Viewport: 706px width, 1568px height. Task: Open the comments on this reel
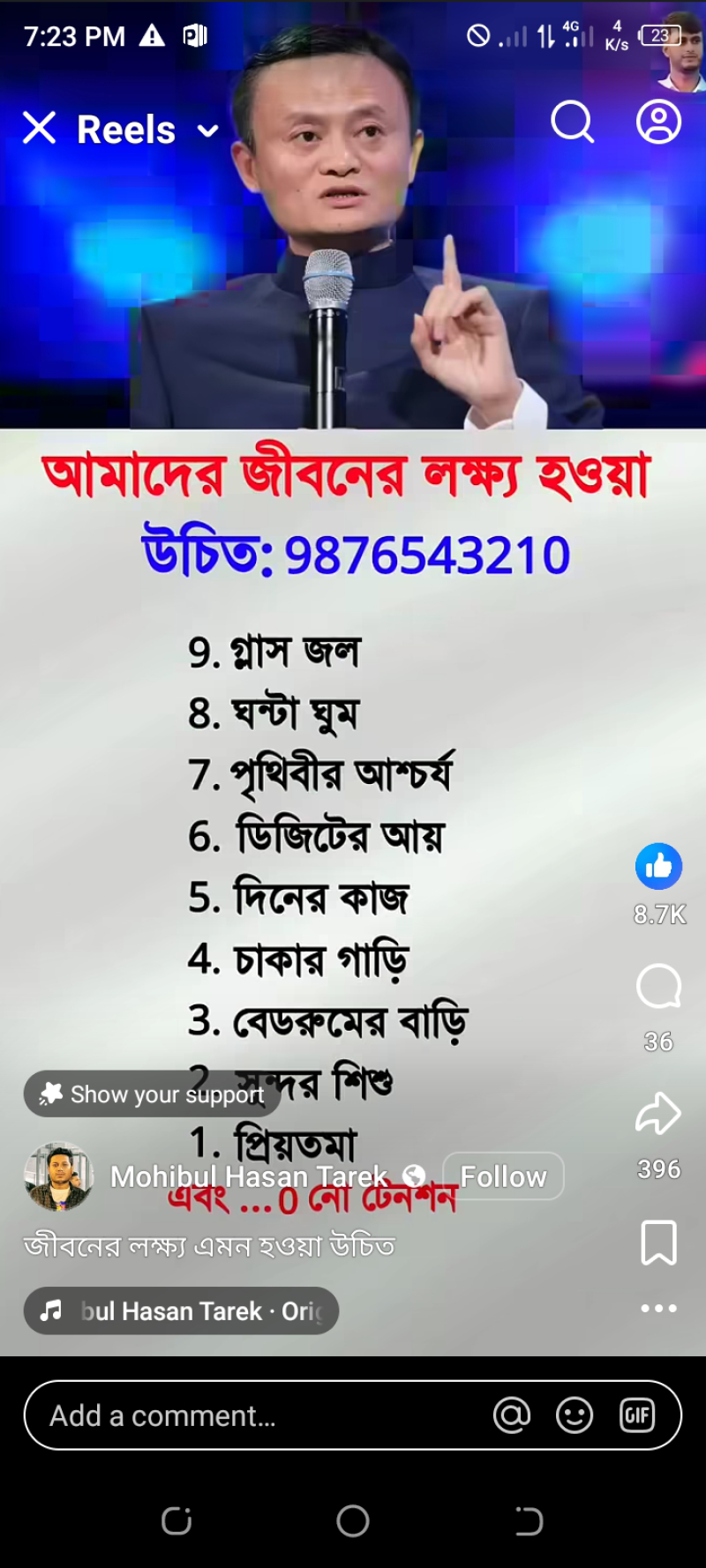[x=658, y=986]
